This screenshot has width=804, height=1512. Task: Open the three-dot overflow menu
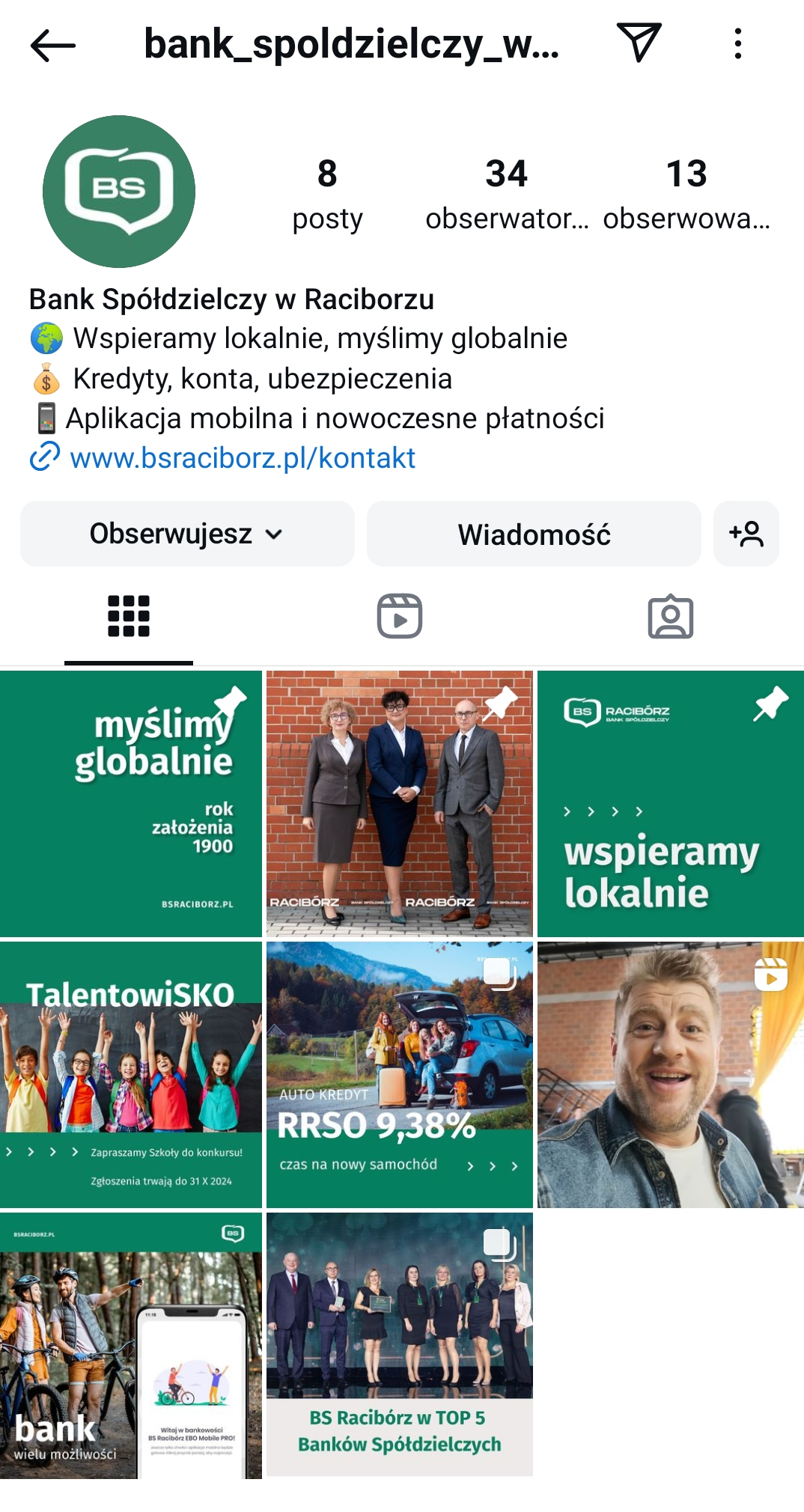738,43
